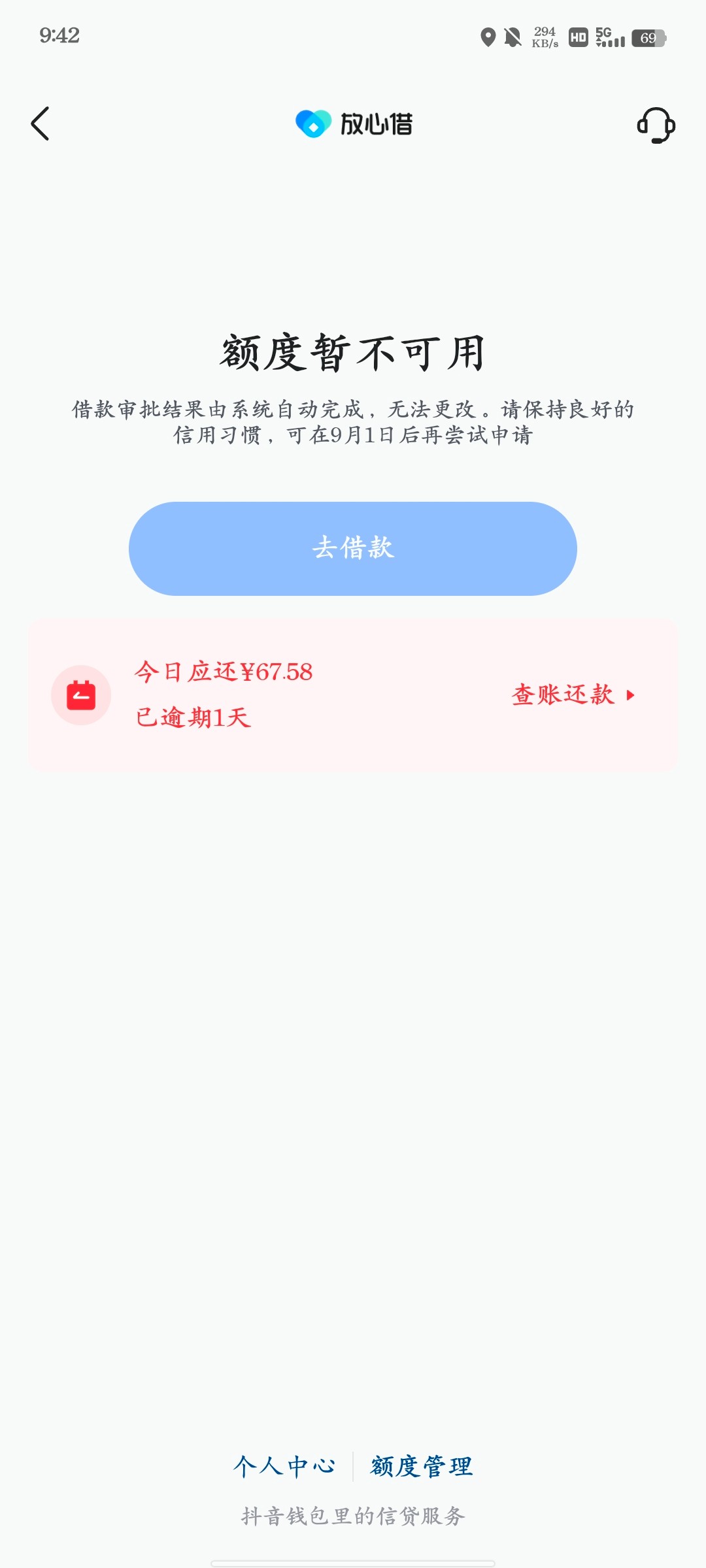
Task: Open 额度管理 link
Action: tap(422, 1467)
